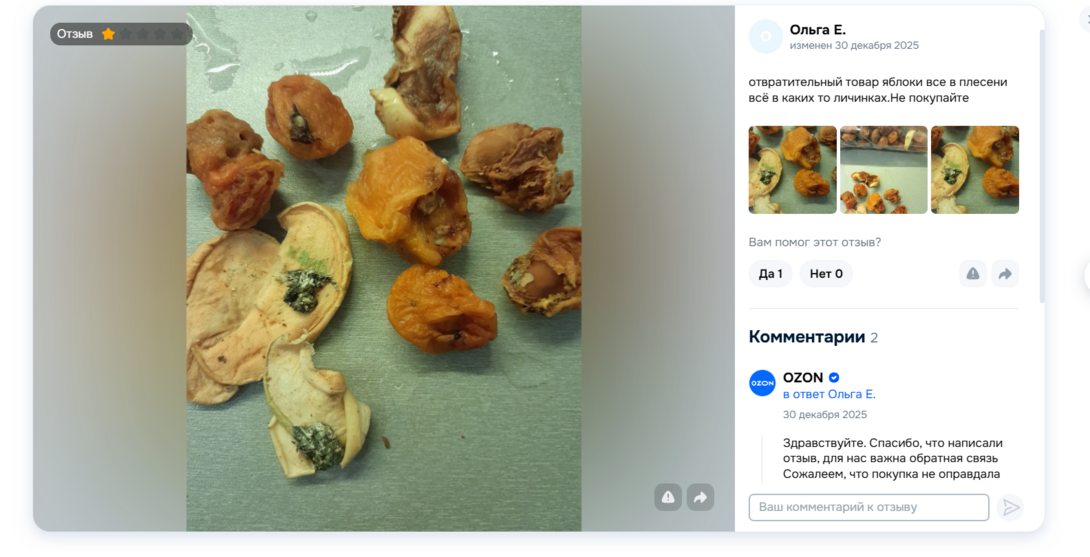Open the third review photo thumbnail

point(975,170)
